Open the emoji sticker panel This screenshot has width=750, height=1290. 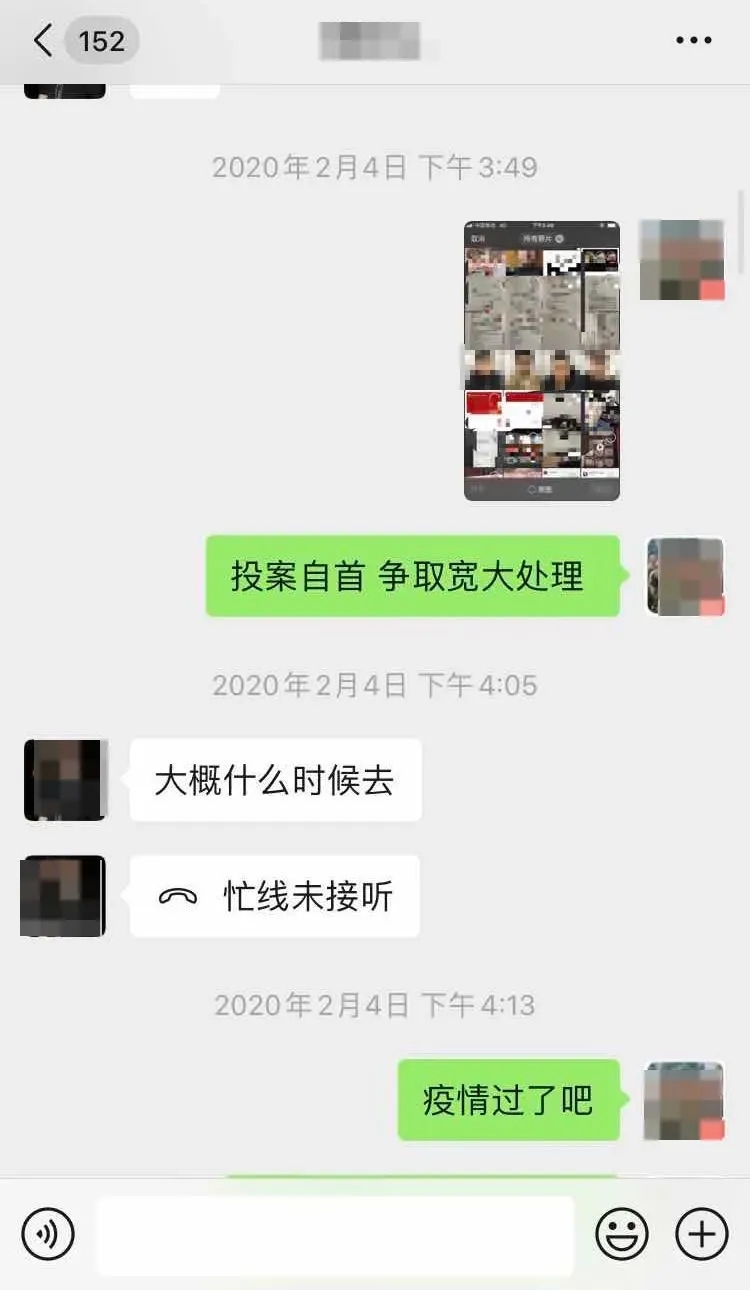622,1234
